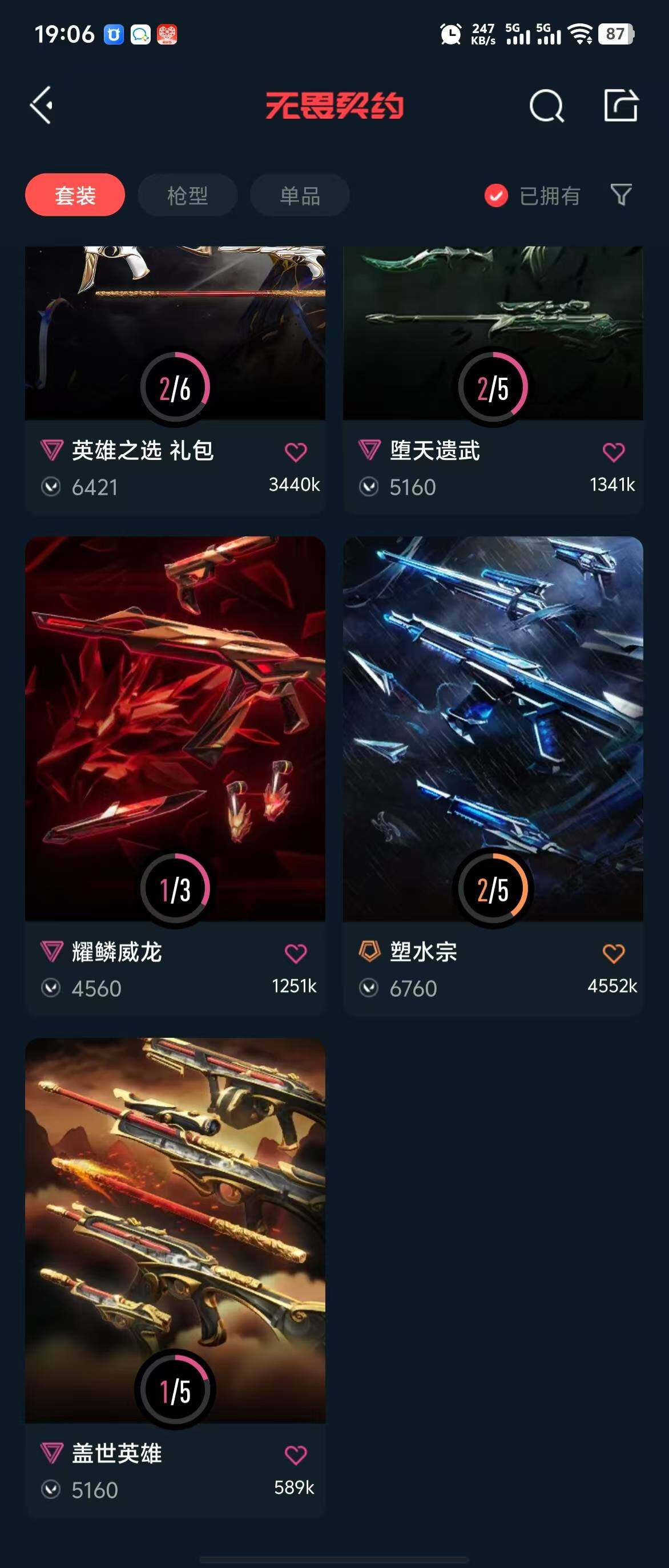Open the filter funnel icon

(x=621, y=195)
